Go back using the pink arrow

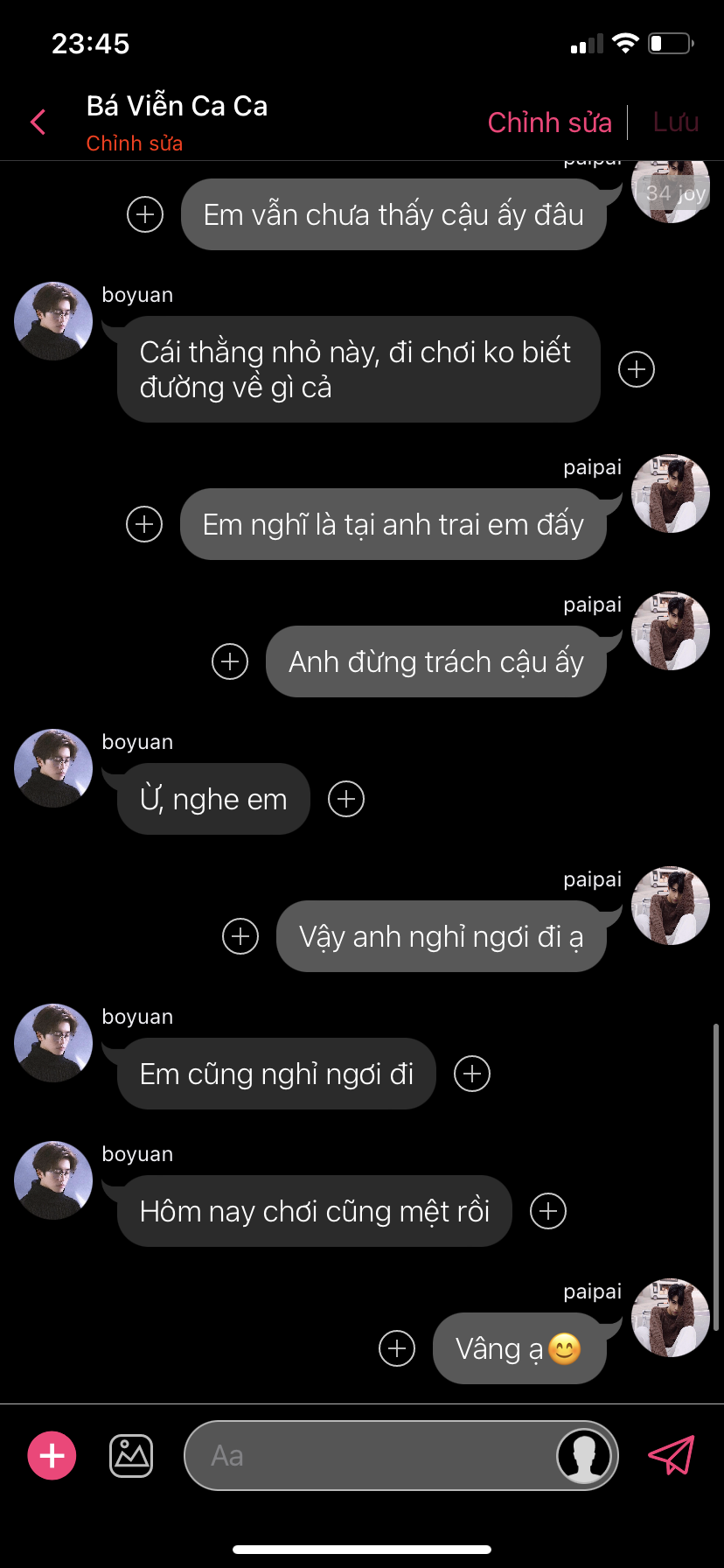click(38, 122)
